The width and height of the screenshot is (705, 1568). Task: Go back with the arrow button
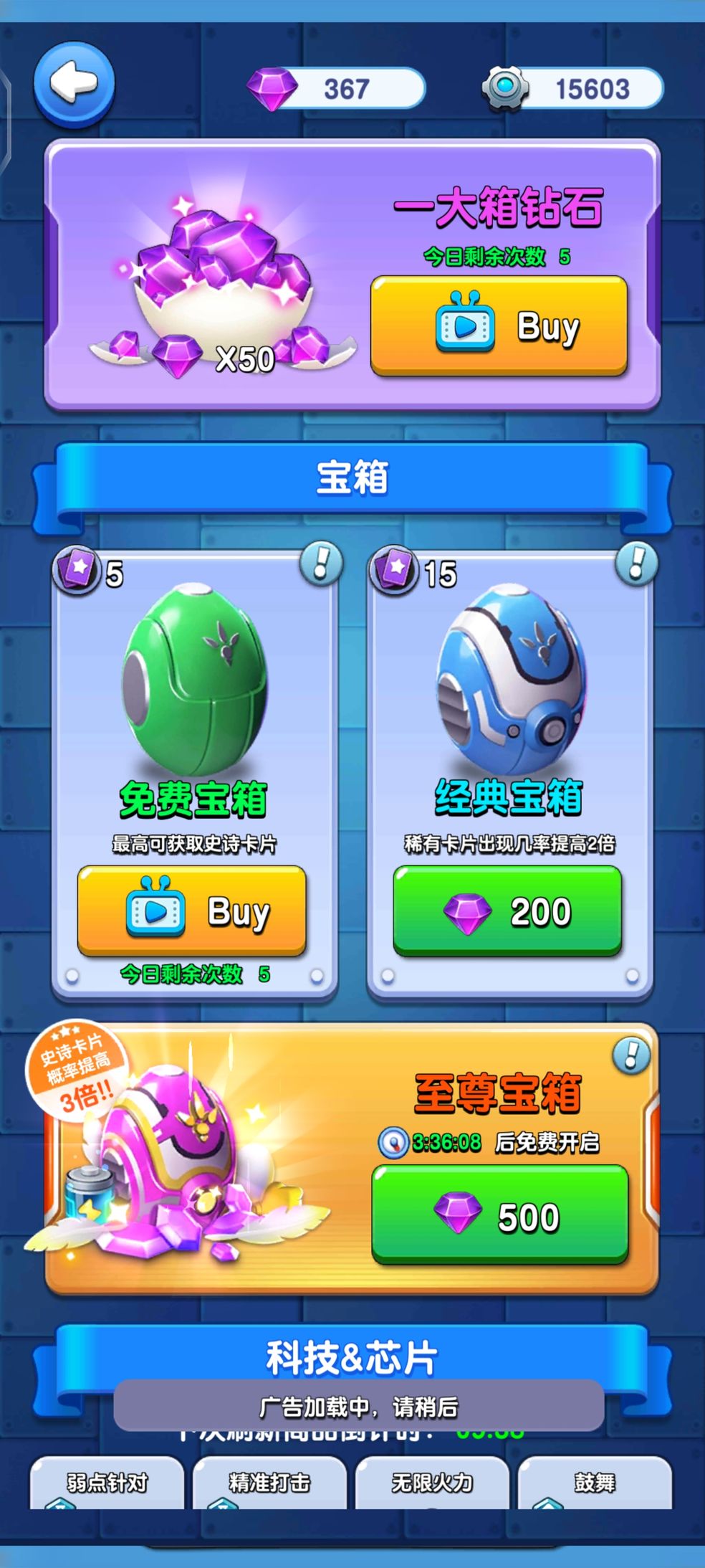74,84
